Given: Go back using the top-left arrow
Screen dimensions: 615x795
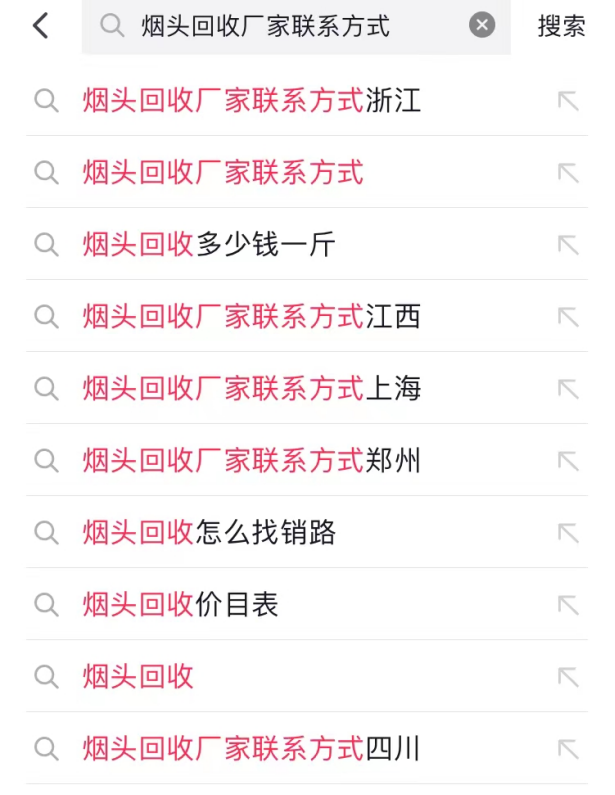Looking at the screenshot, I should point(40,26).
